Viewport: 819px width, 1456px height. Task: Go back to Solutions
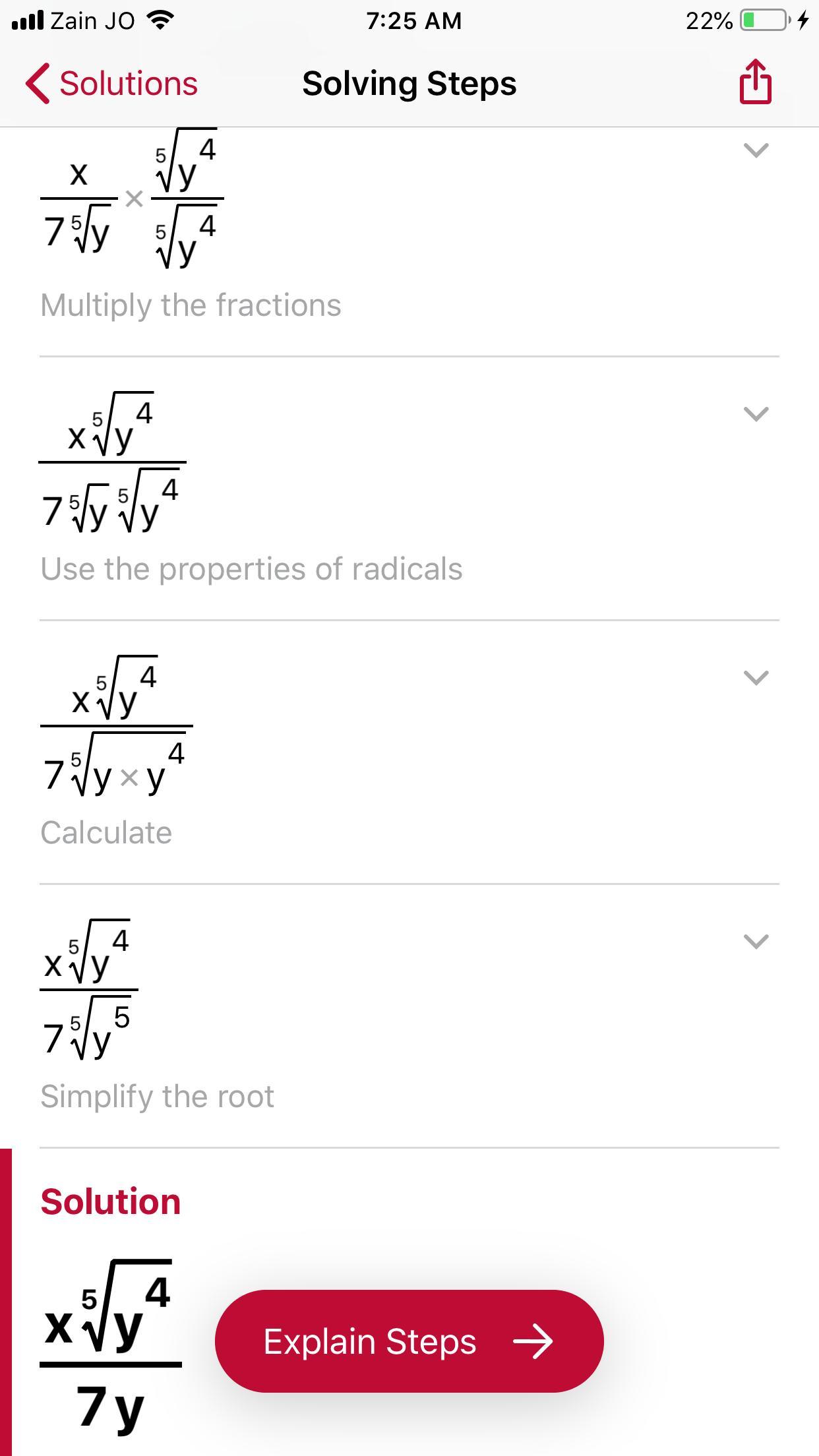[112, 84]
